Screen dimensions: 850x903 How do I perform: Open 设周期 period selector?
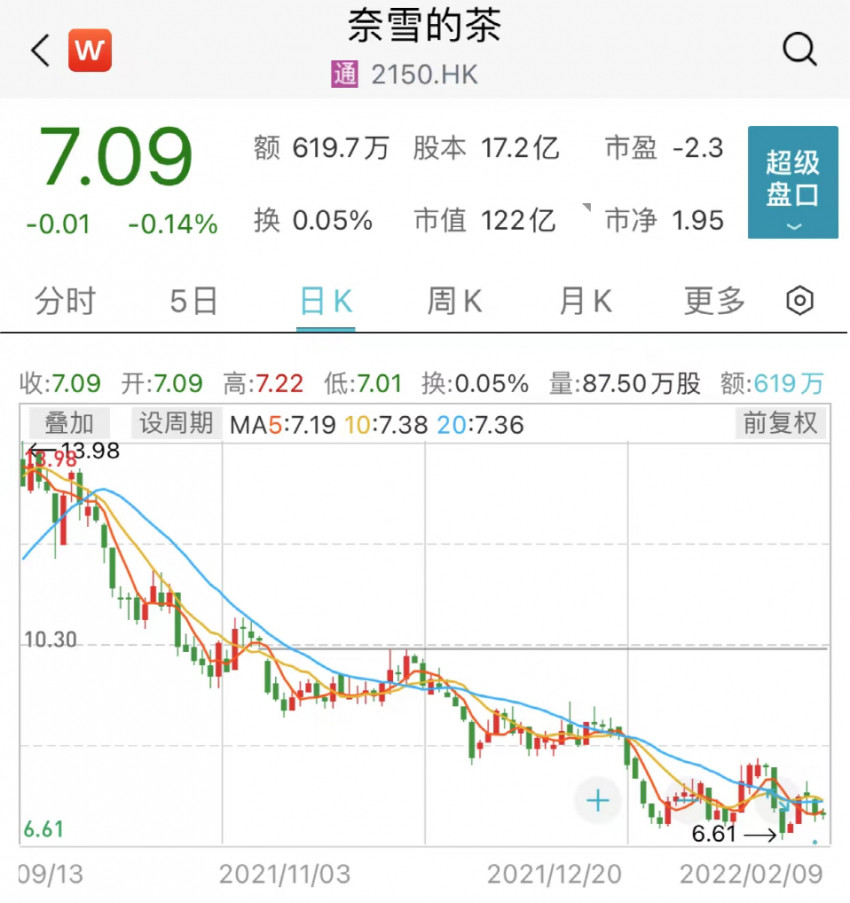pos(175,423)
